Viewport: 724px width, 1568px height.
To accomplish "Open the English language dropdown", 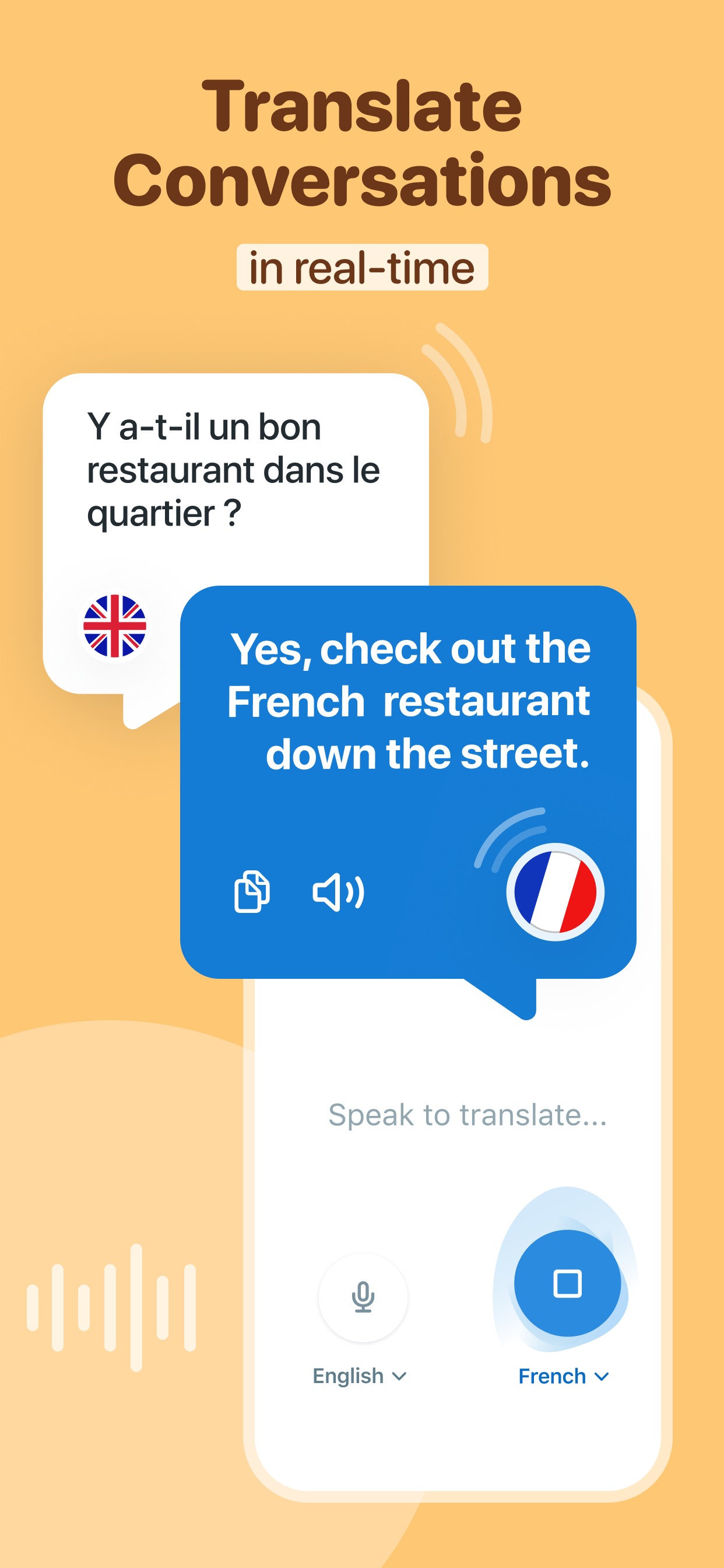I will pos(360,1376).
